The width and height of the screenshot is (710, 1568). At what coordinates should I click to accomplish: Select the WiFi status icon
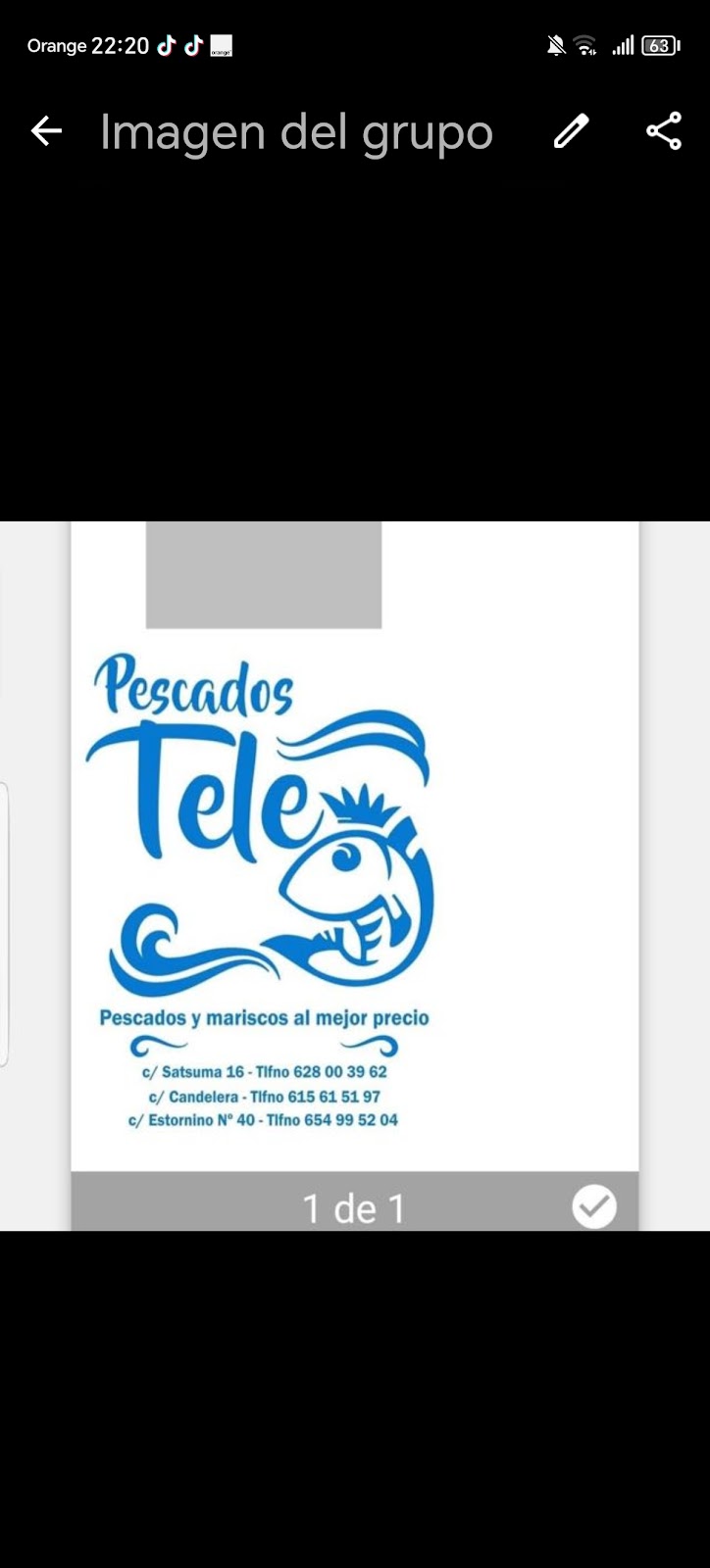[585, 45]
